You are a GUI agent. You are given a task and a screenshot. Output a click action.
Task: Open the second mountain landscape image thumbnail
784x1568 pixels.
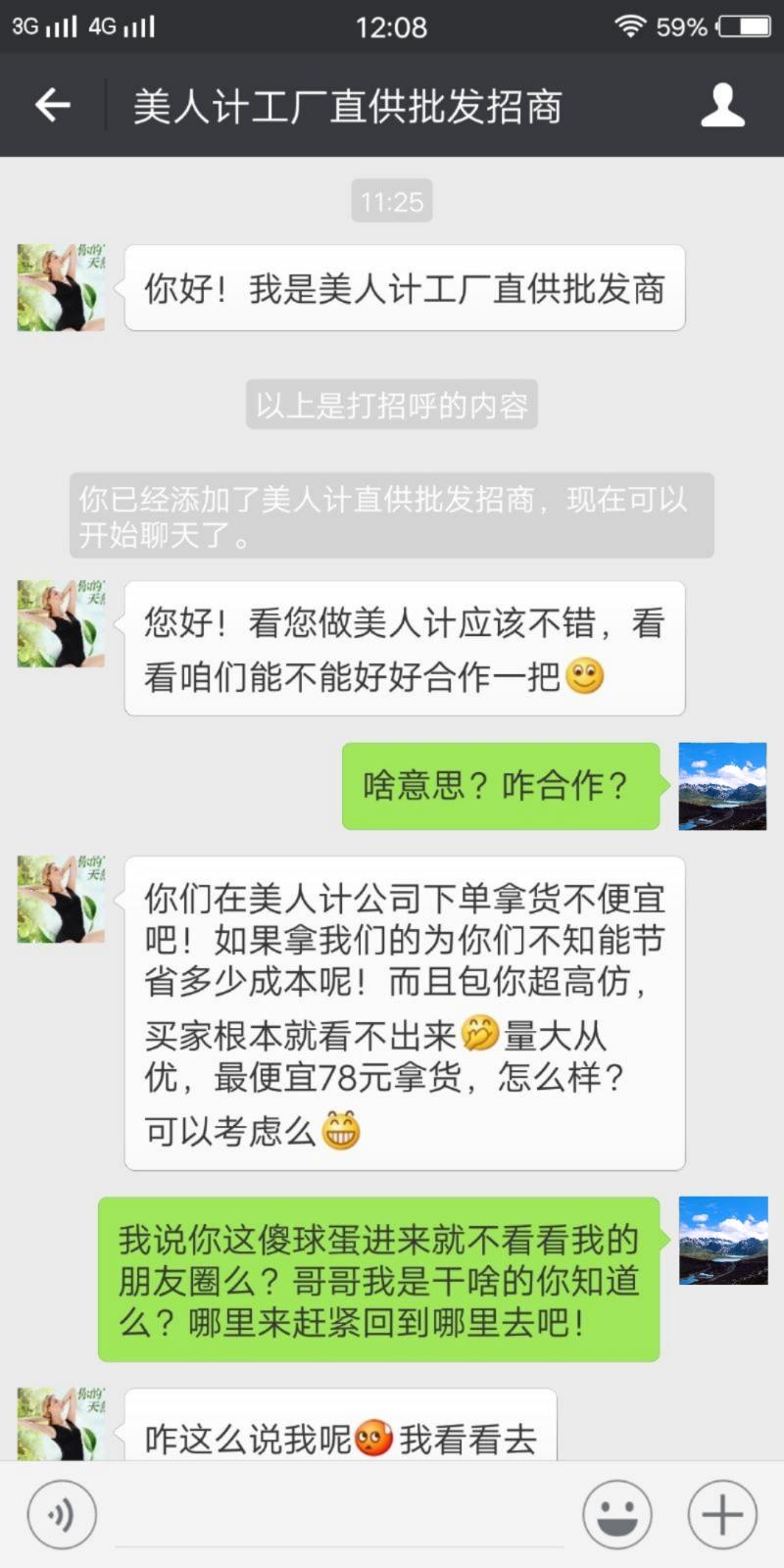click(722, 1242)
